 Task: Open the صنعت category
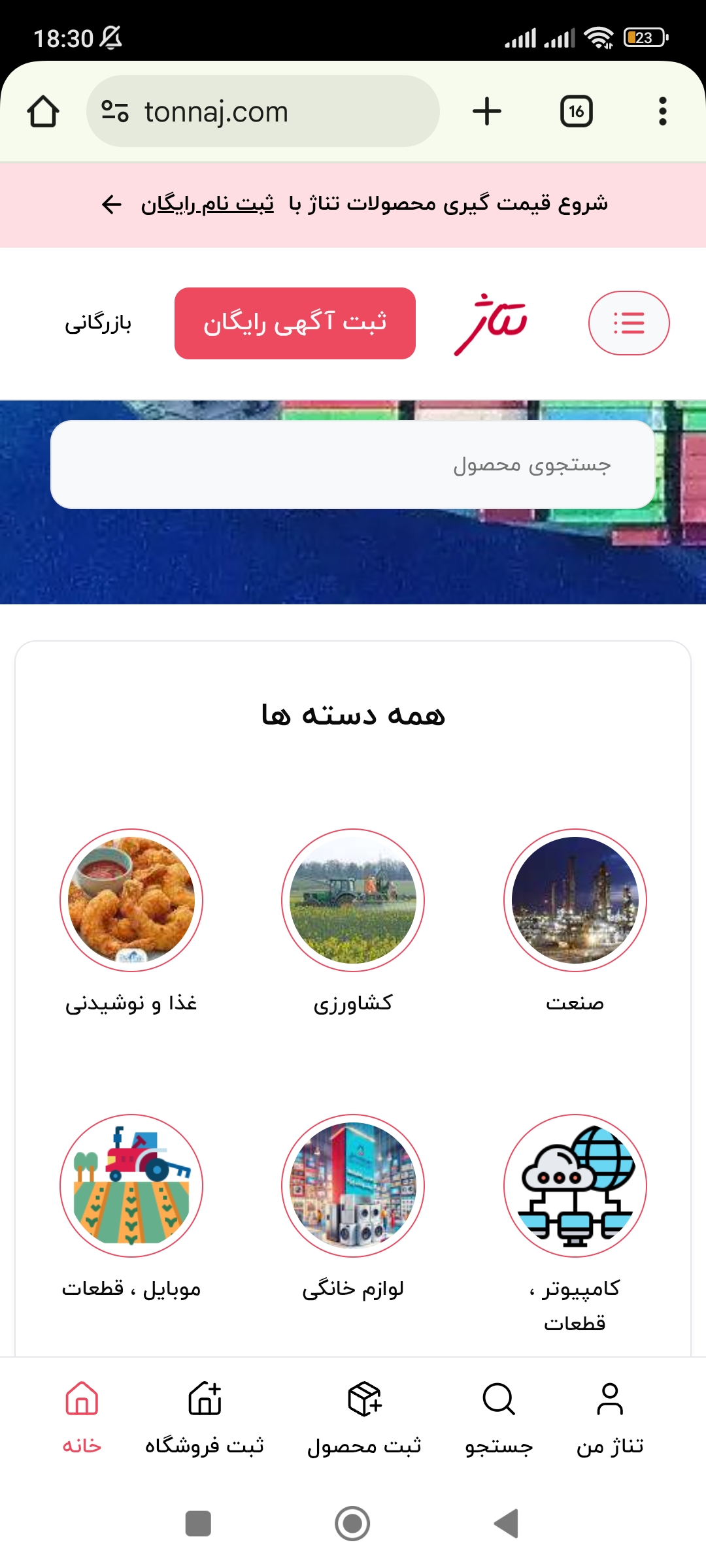575,900
